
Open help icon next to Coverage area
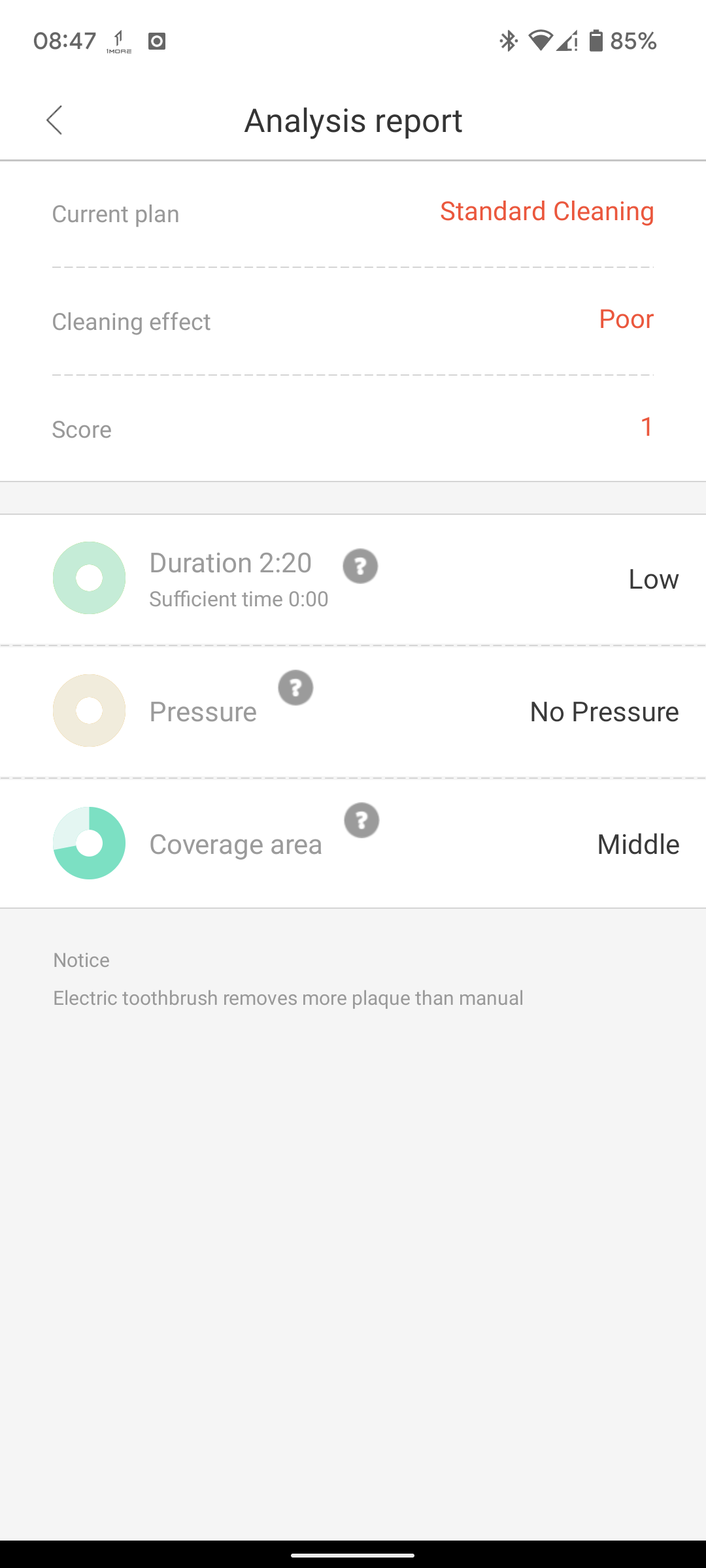click(361, 821)
